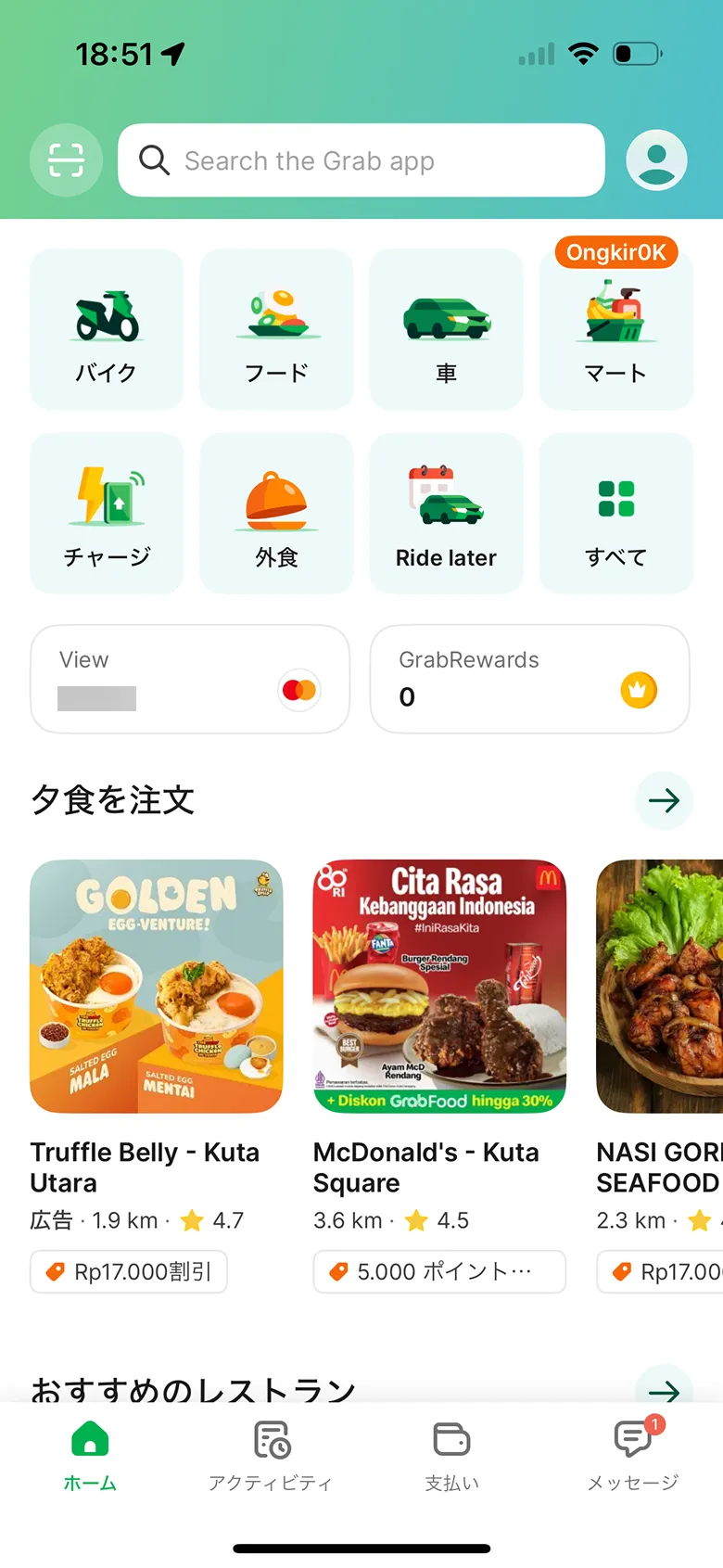The width and height of the screenshot is (723, 1568).
Task: Select the フード food delivery icon
Action: [275, 329]
